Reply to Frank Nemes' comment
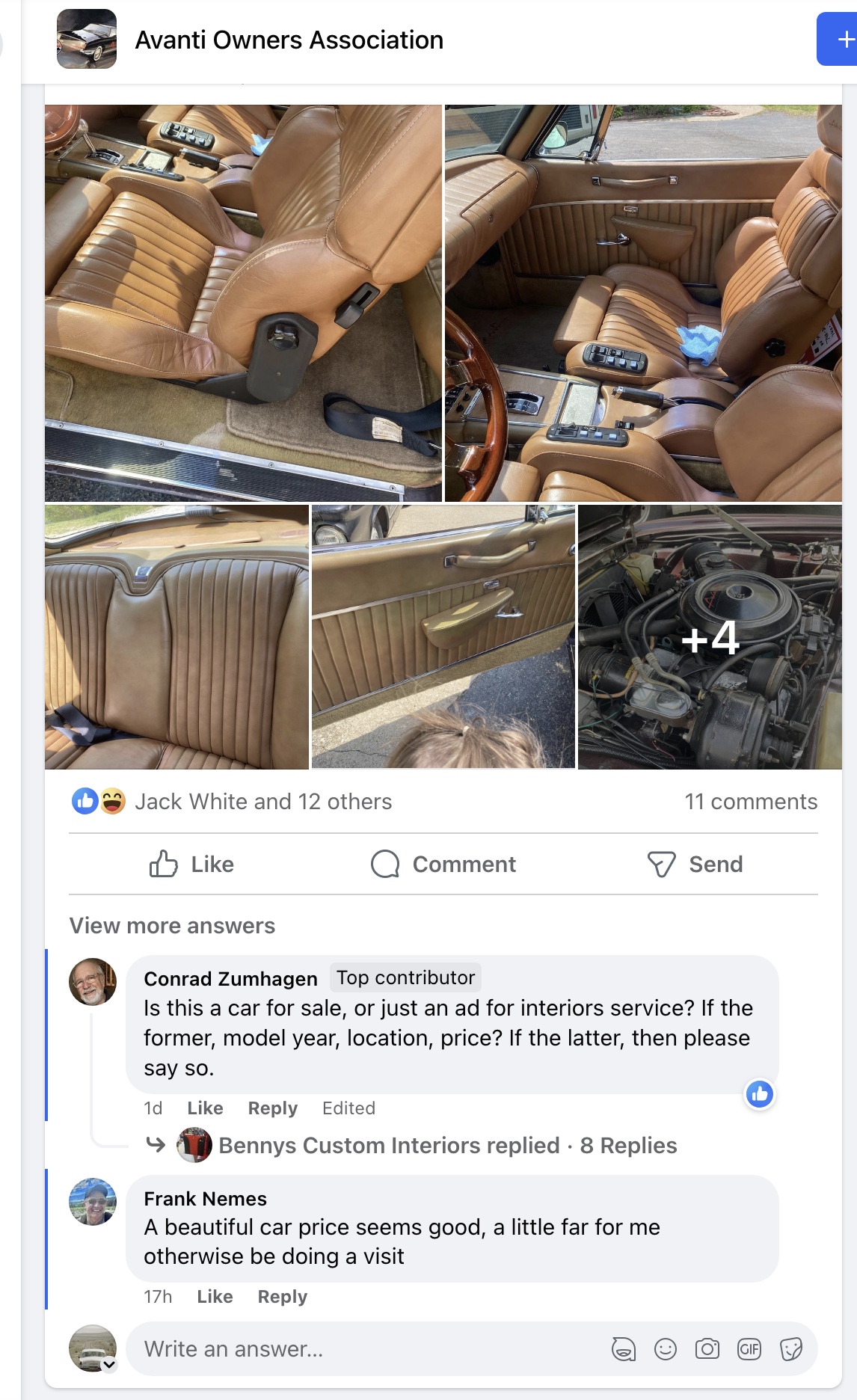Screen dimensions: 857x1400 tap(282, 1297)
